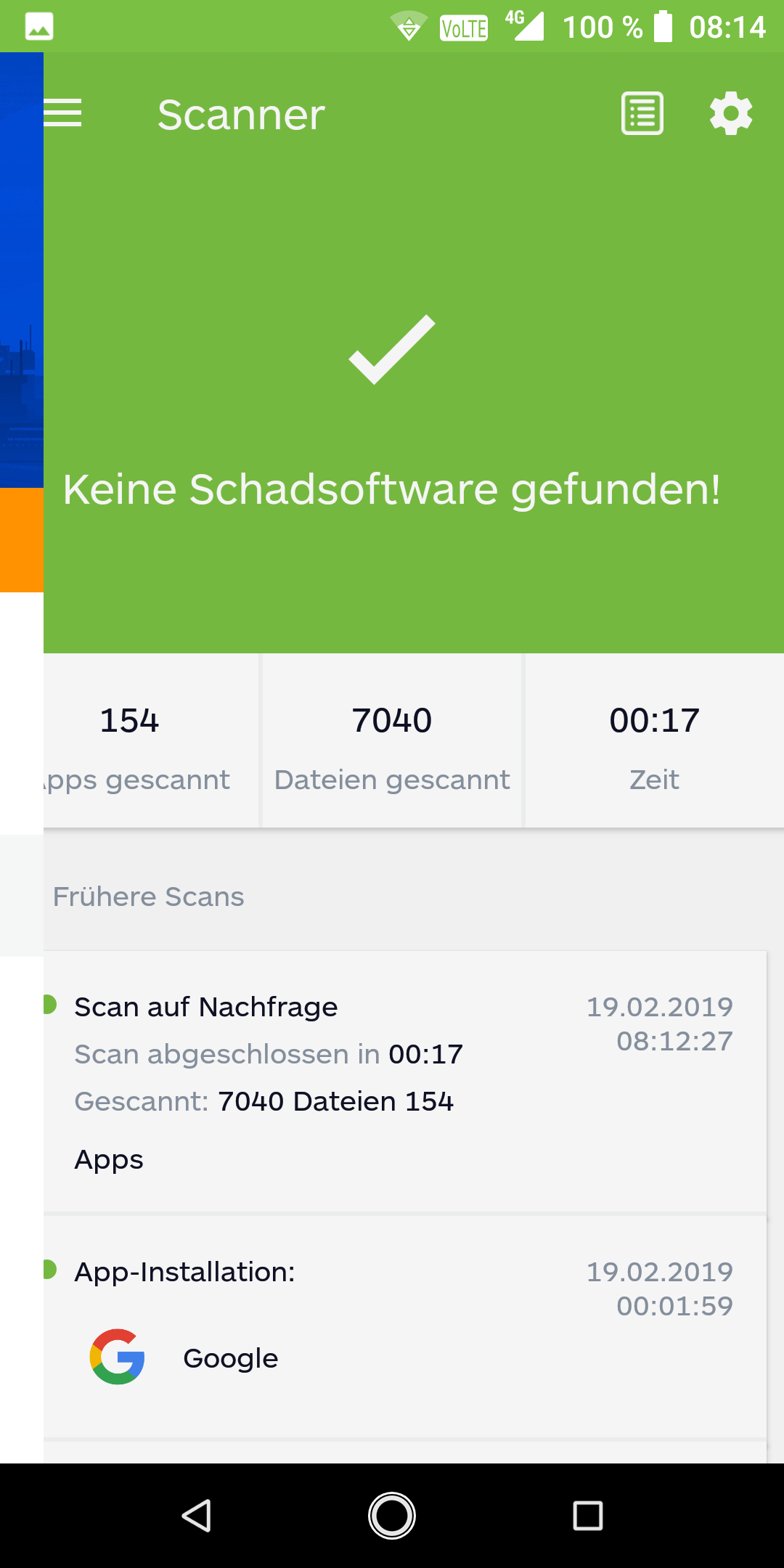784x1568 pixels.
Task: Open the 'Scan auf Nachfrage' entry
Action: [x=405, y=1082]
